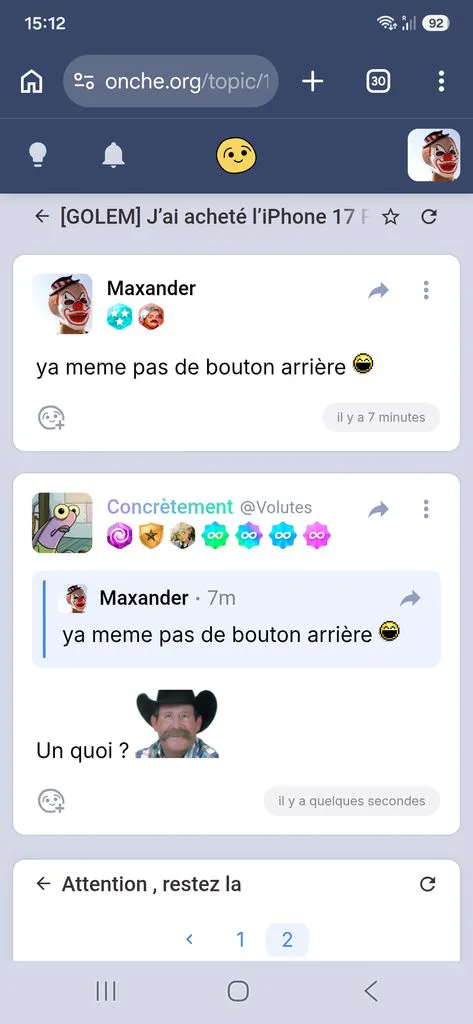Screen dimensions: 473x1024
Task: Open the browser overflow menu
Action: [442, 82]
